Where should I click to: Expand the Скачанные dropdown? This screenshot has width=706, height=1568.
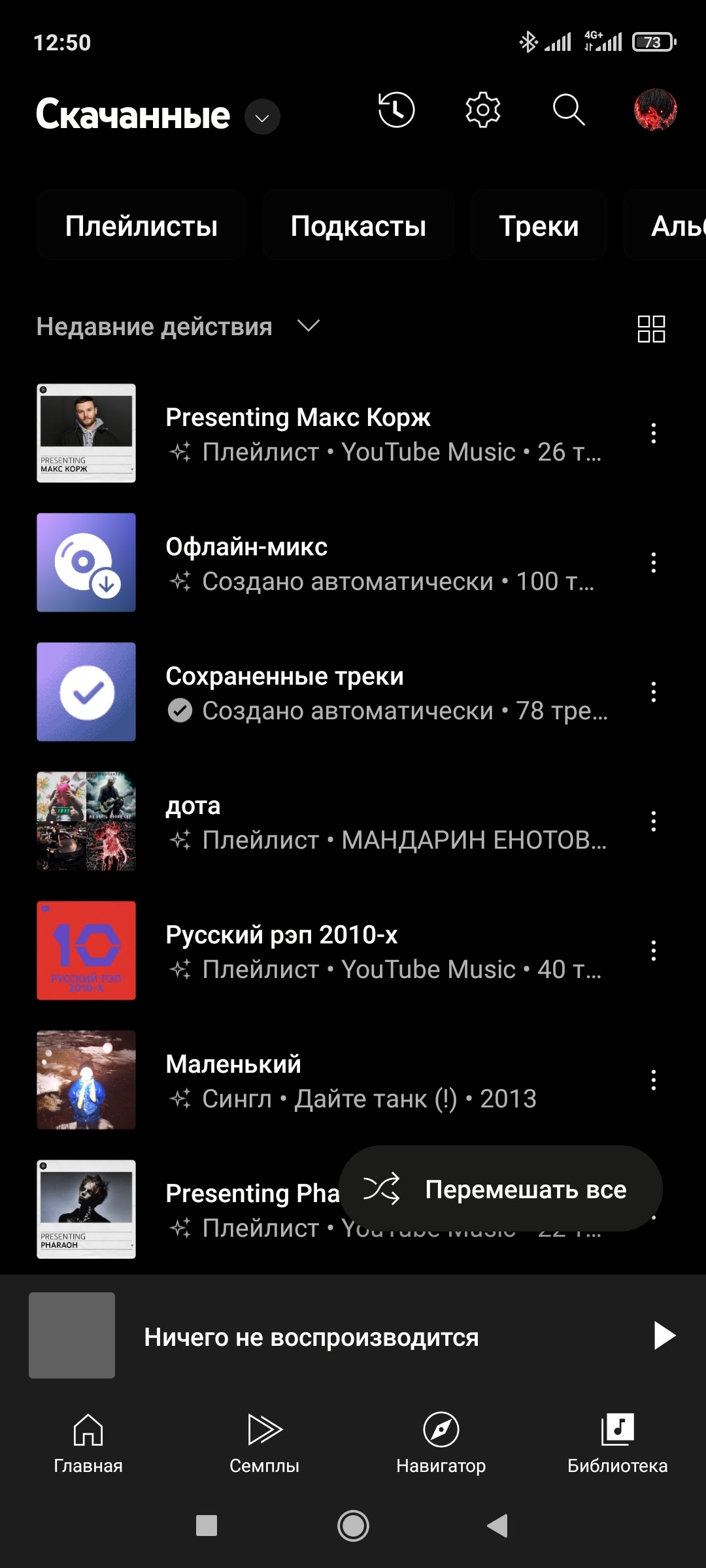click(x=262, y=117)
